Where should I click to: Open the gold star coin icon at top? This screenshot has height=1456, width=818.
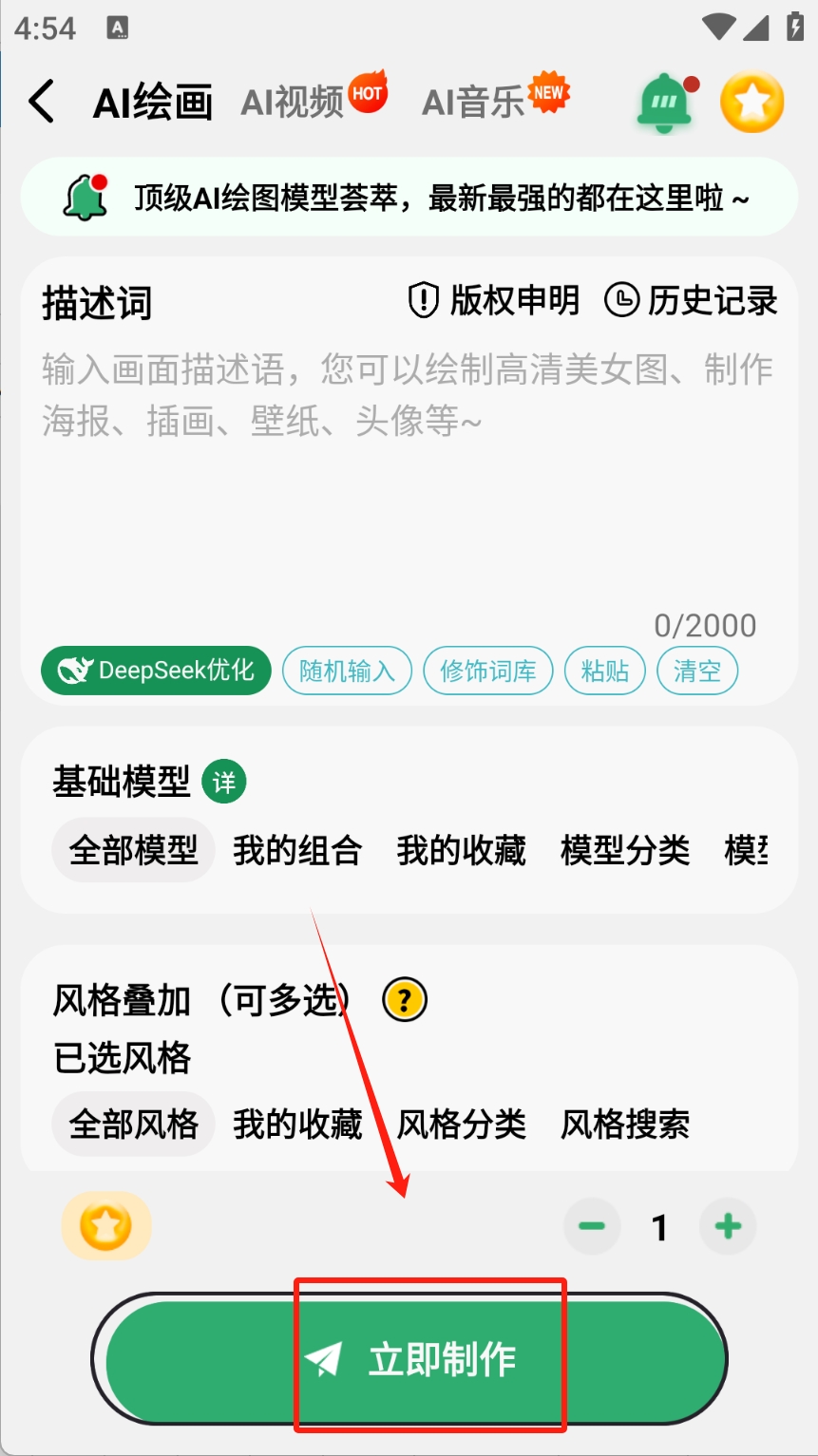coord(751,102)
